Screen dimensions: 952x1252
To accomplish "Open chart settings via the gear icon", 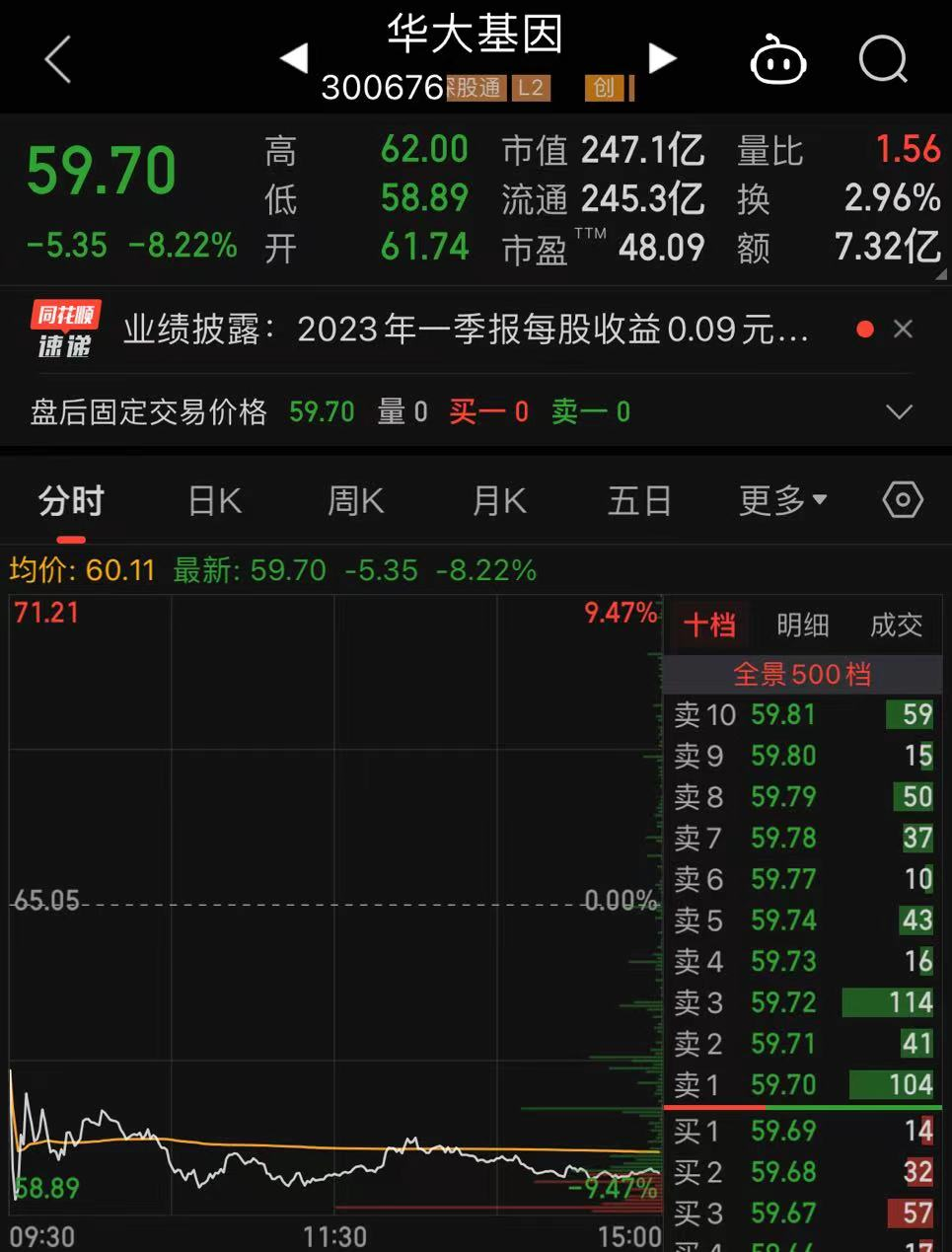I will click(x=904, y=500).
